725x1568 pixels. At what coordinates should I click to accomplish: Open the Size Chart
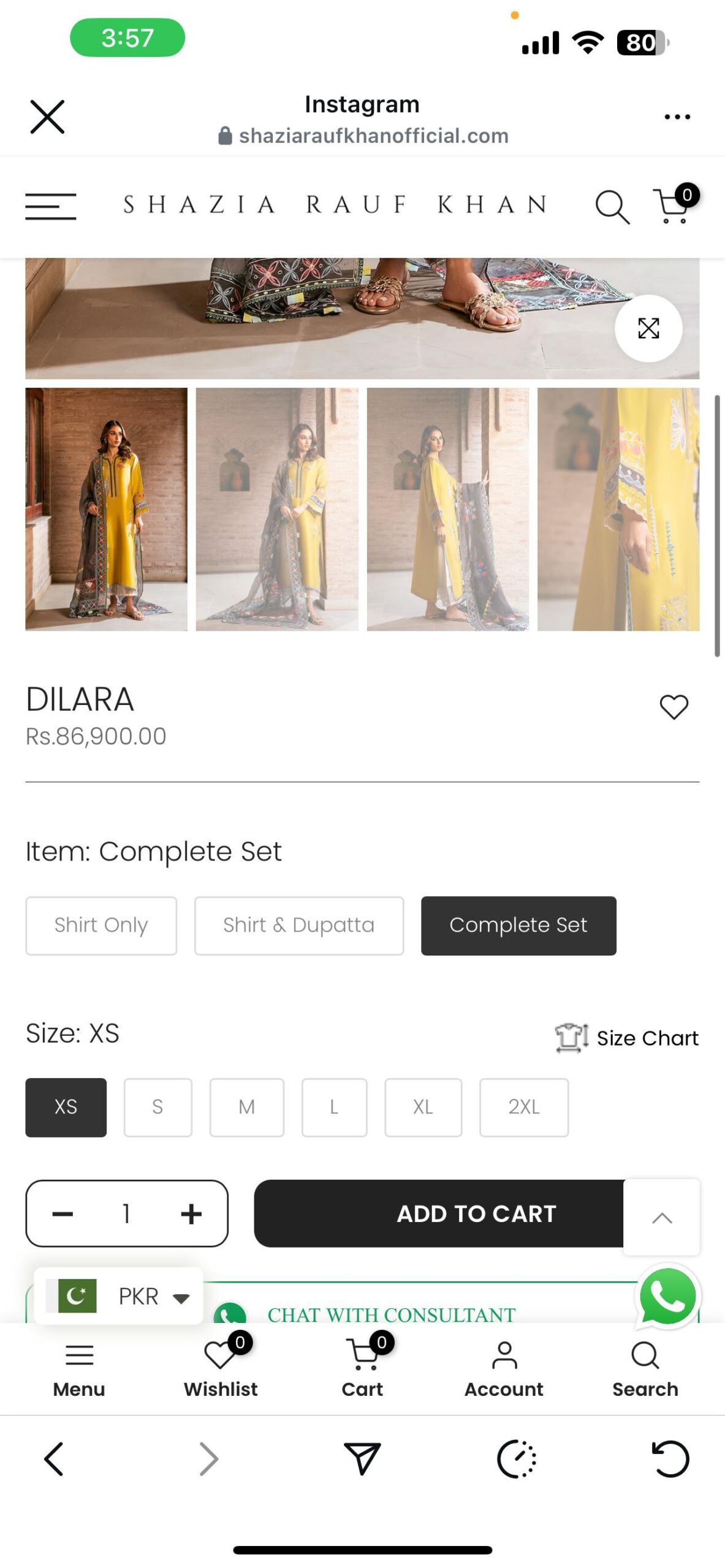click(x=627, y=1038)
